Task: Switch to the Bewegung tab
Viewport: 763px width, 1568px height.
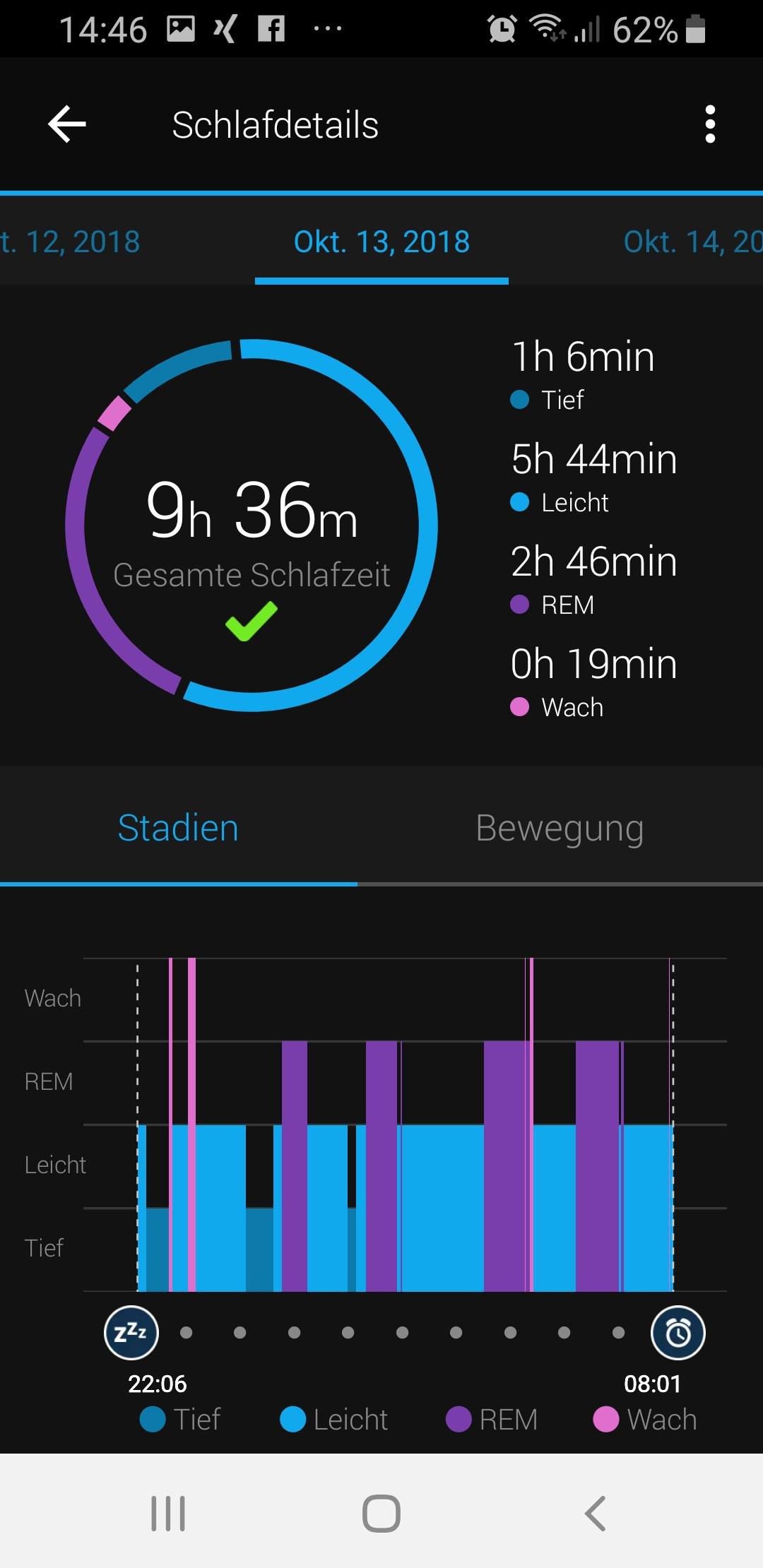Action: (560, 828)
